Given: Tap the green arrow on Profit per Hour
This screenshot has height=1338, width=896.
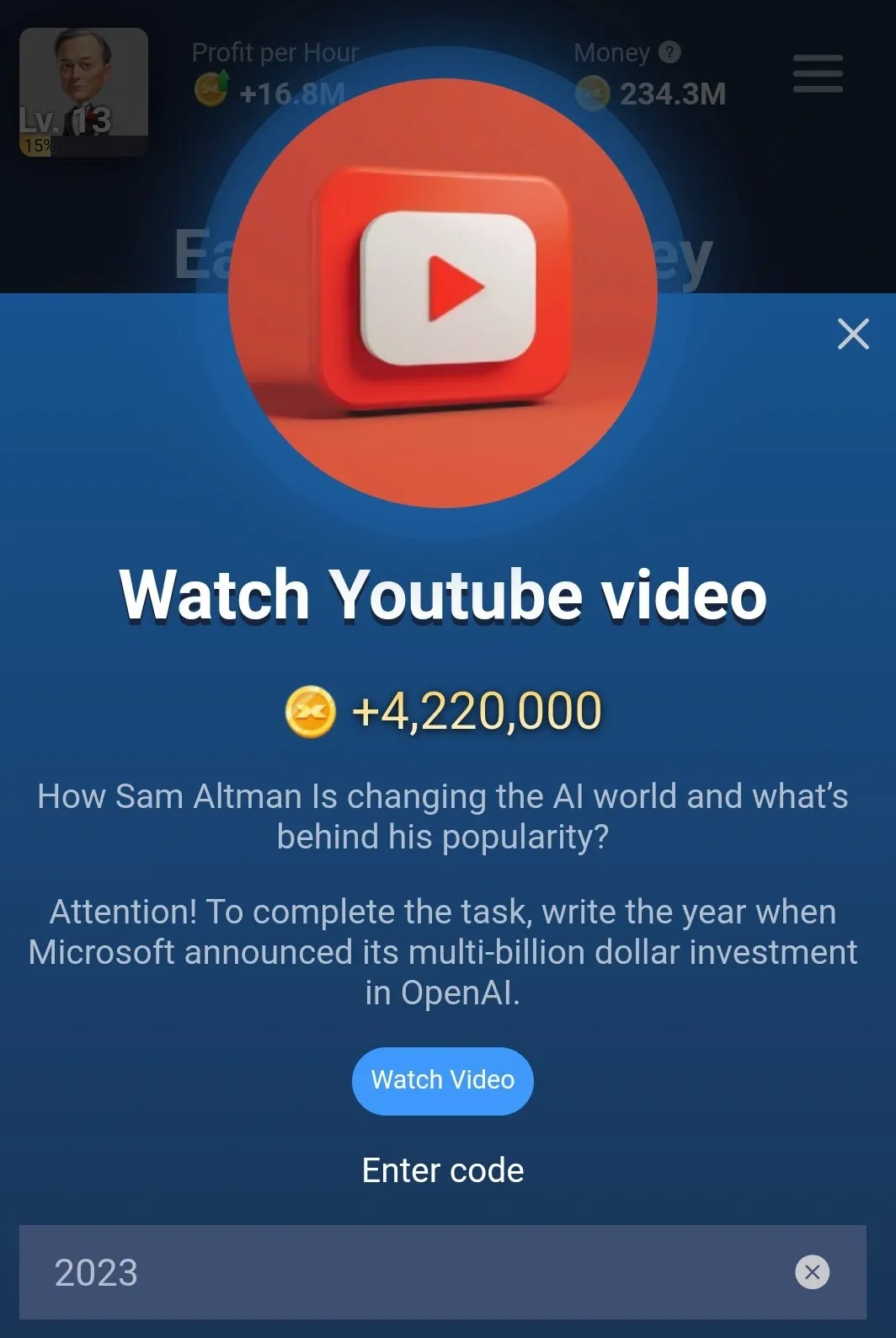Looking at the screenshot, I should (x=222, y=80).
